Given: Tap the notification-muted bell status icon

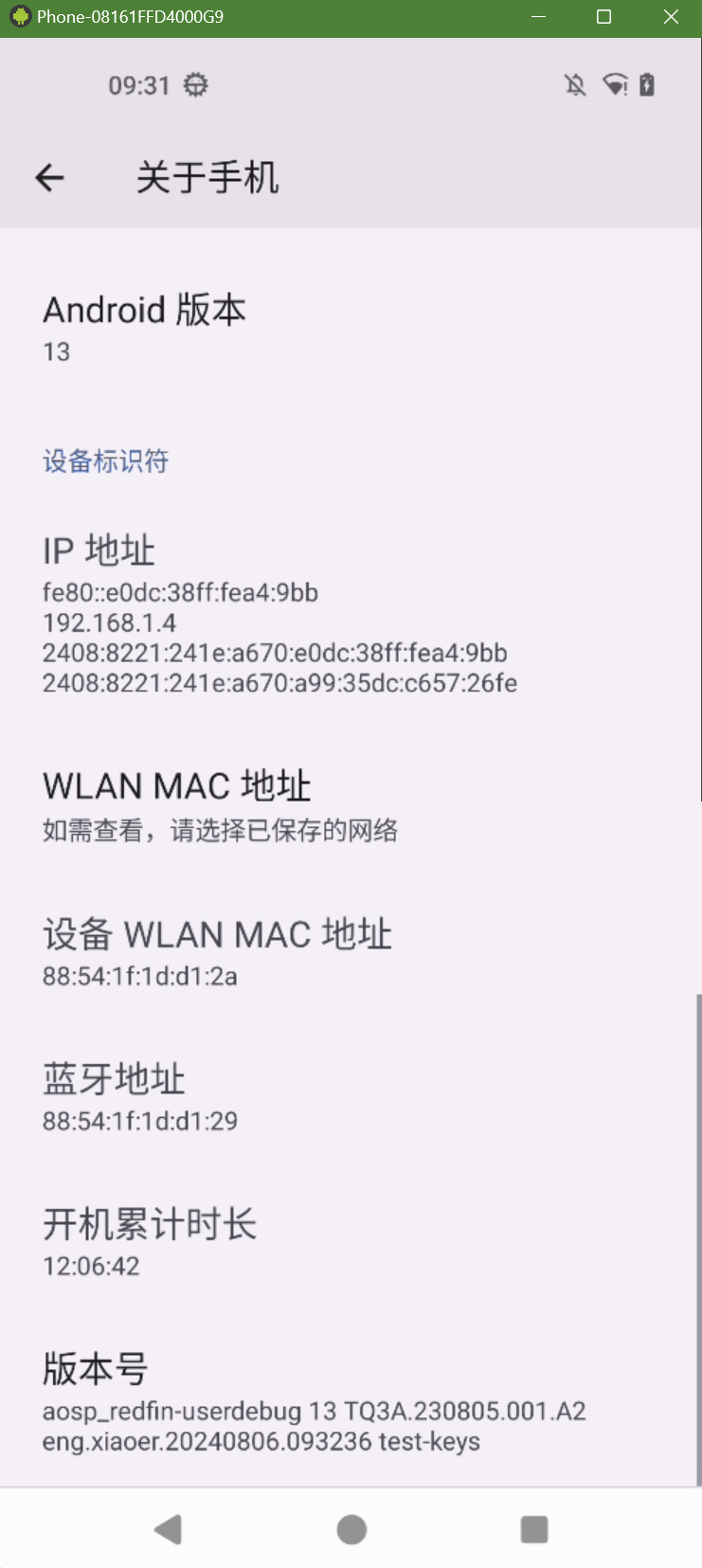Looking at the screenshot, I should click(x=575, y=84).
